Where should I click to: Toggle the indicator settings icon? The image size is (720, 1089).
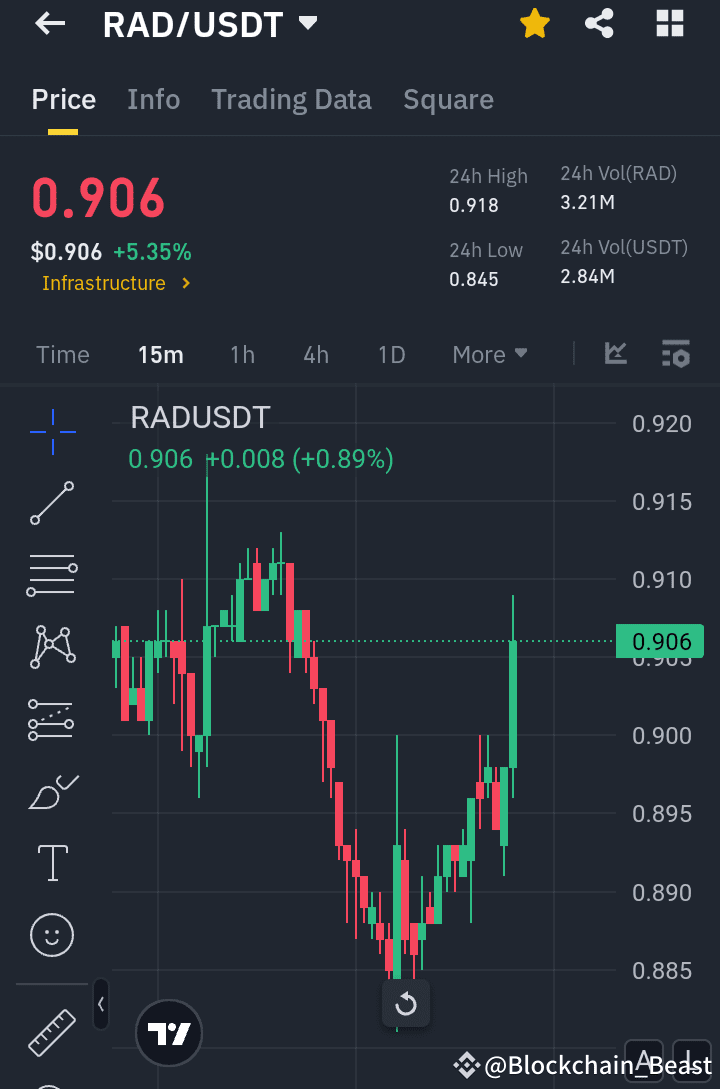coord(675,353)
